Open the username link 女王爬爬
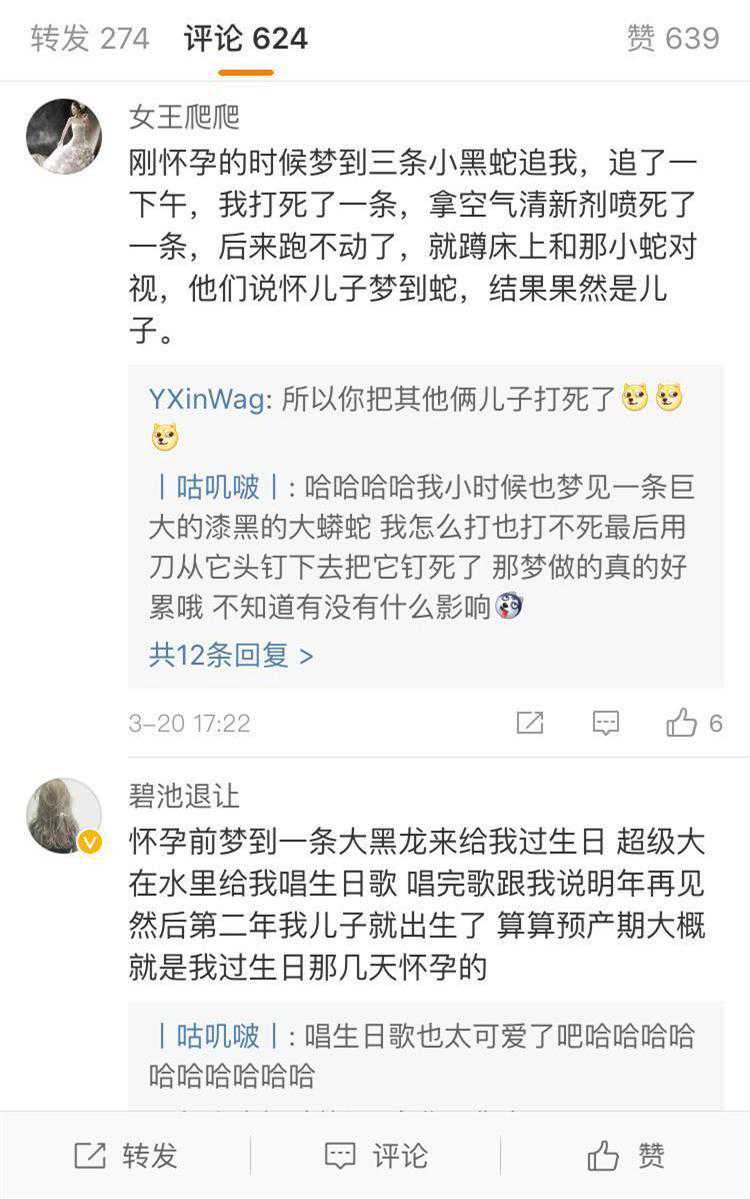 click(x=184, y=117)
